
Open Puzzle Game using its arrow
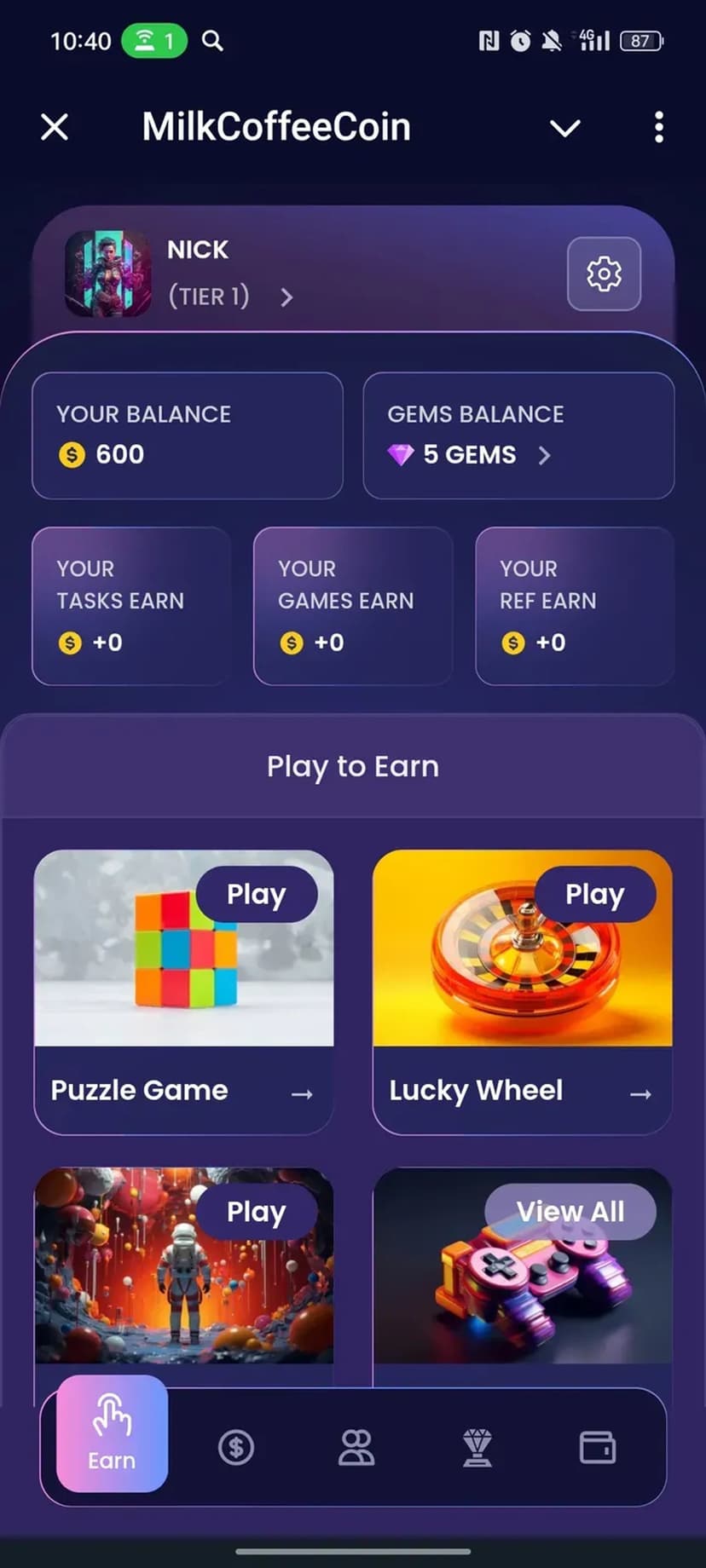[x=302, y=1094]
